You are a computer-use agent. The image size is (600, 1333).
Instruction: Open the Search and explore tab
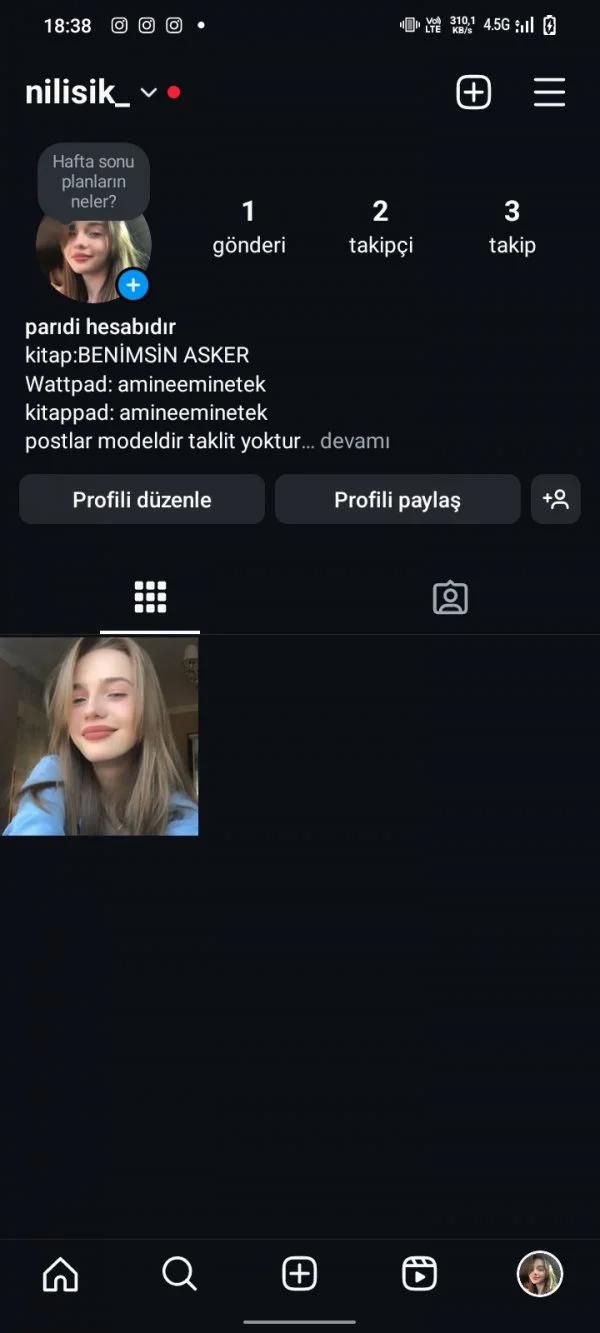point(180,1274)
